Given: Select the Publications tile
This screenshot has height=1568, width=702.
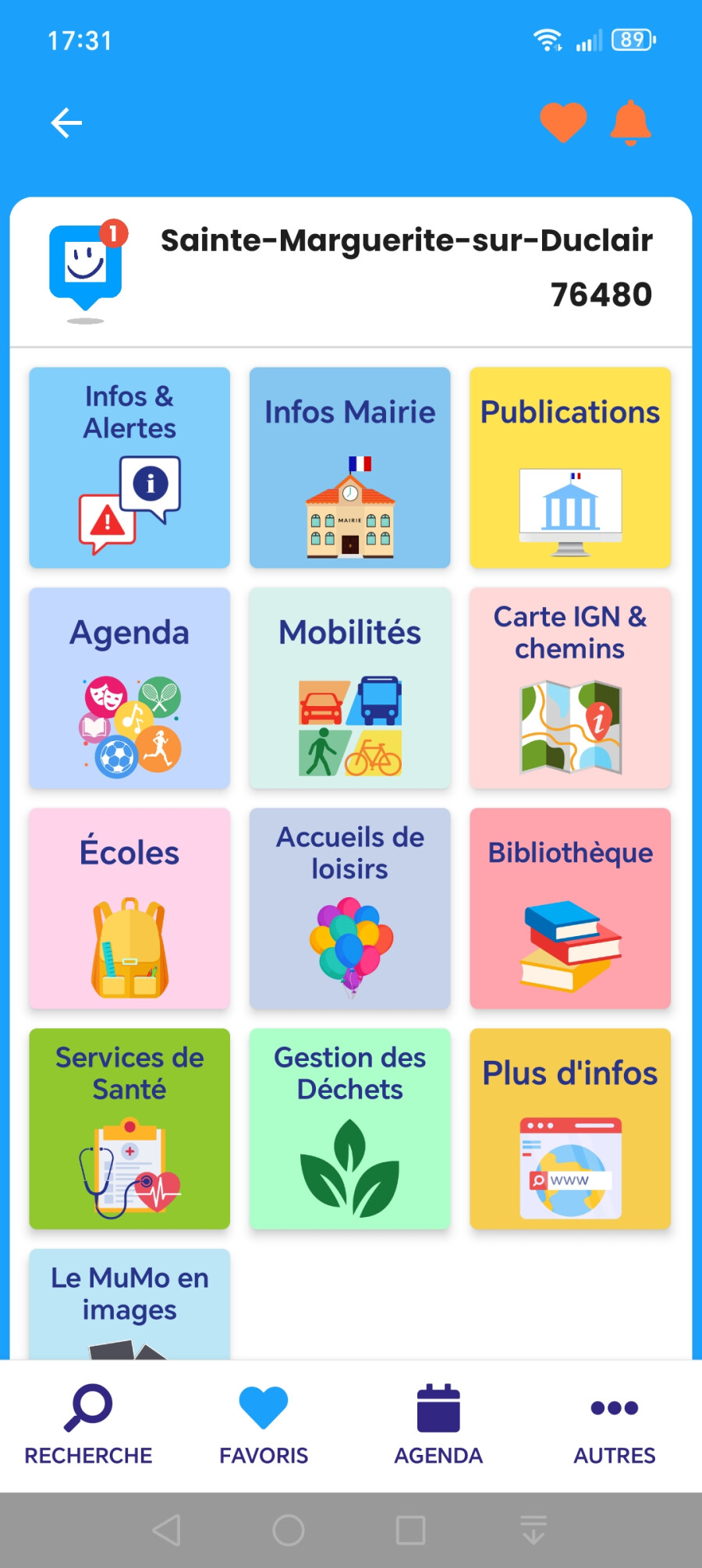Looking at the screenshot, I should [x=569, y=467].
